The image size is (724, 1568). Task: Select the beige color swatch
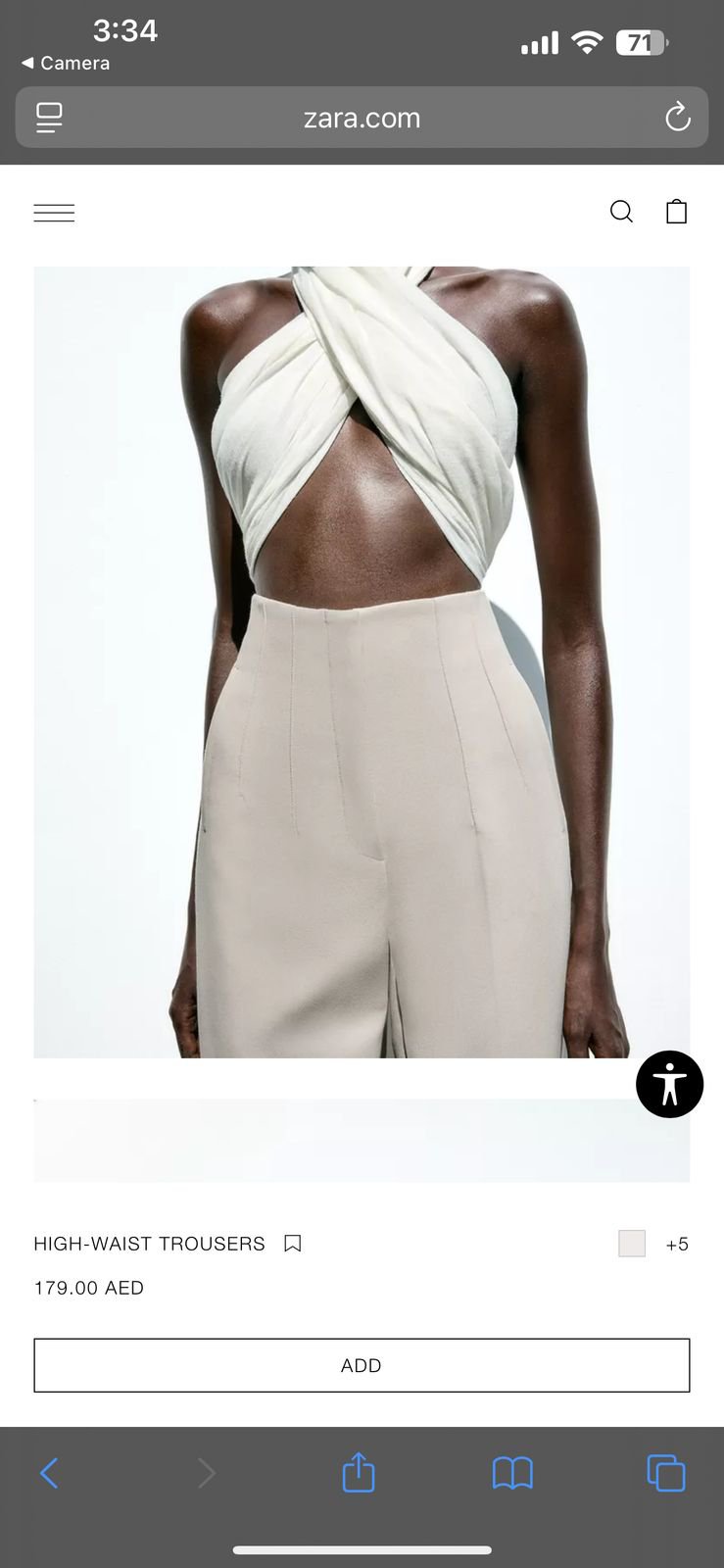click(632, 1244)
